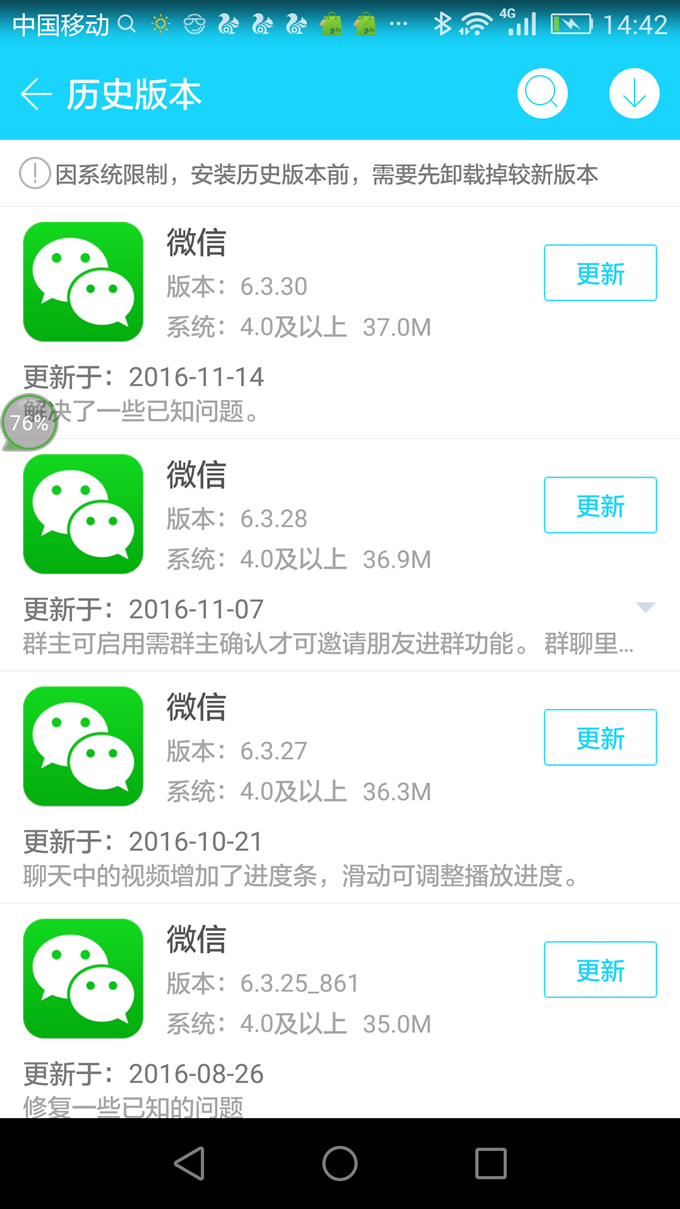This screenshot has width=680, height=1209.
Task: Tap the floating 76% bubble
Action: [29, 422]
